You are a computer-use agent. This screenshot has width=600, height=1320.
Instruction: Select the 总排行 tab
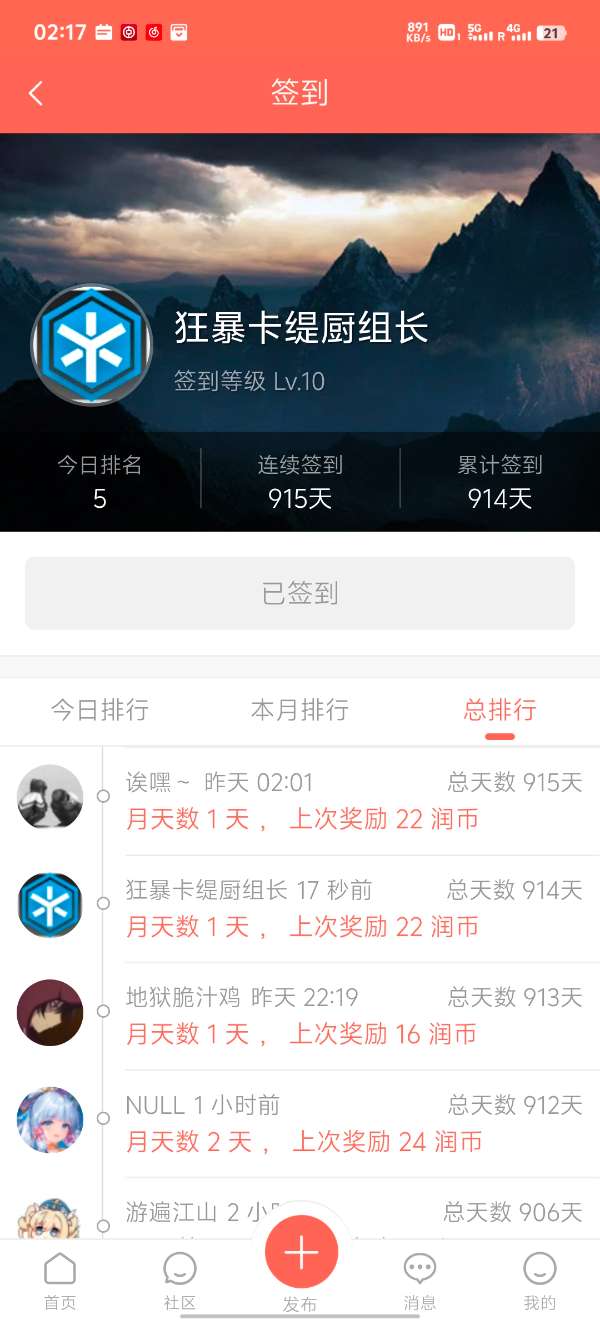tap(500, 710)
